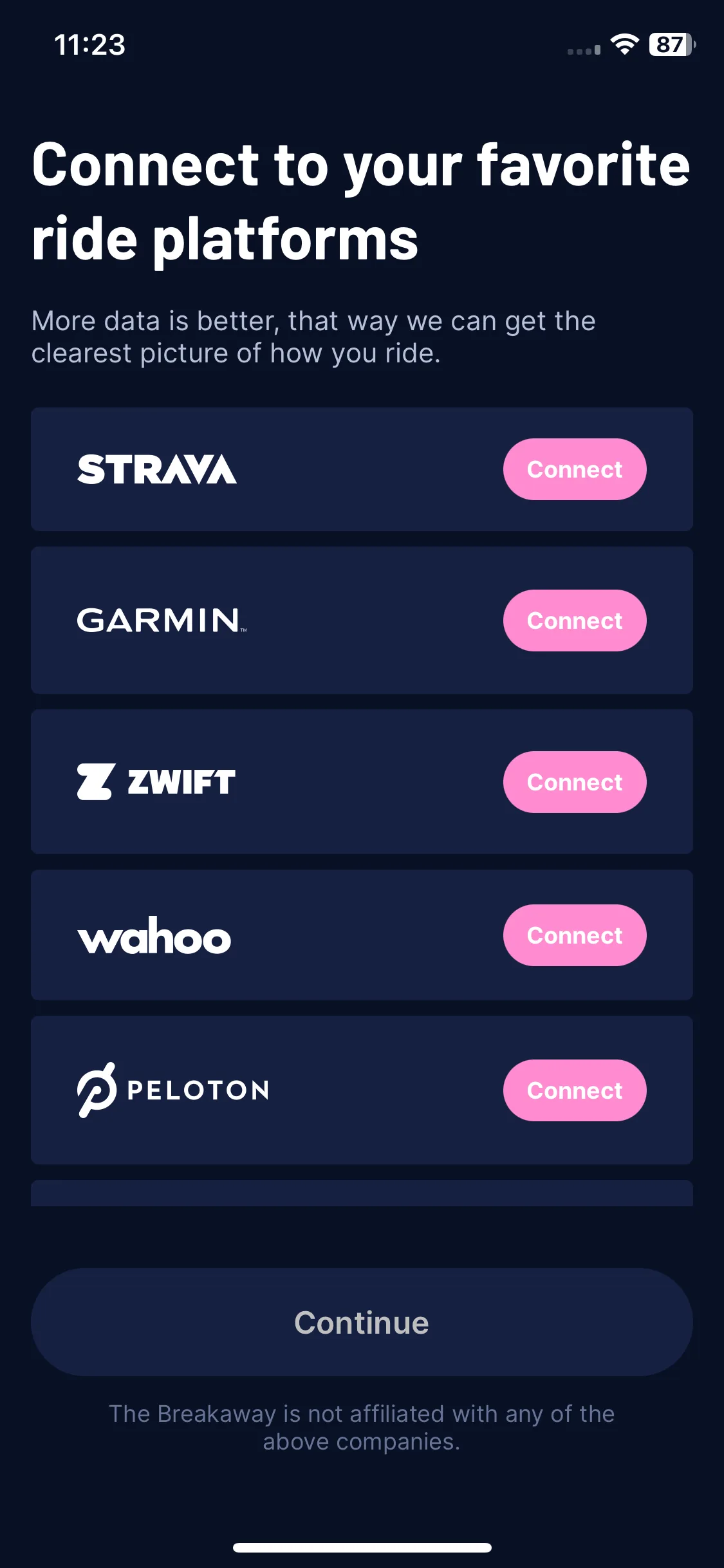Link Zwift with the Connect button
724x1568 pixels.
pos(574,782)
